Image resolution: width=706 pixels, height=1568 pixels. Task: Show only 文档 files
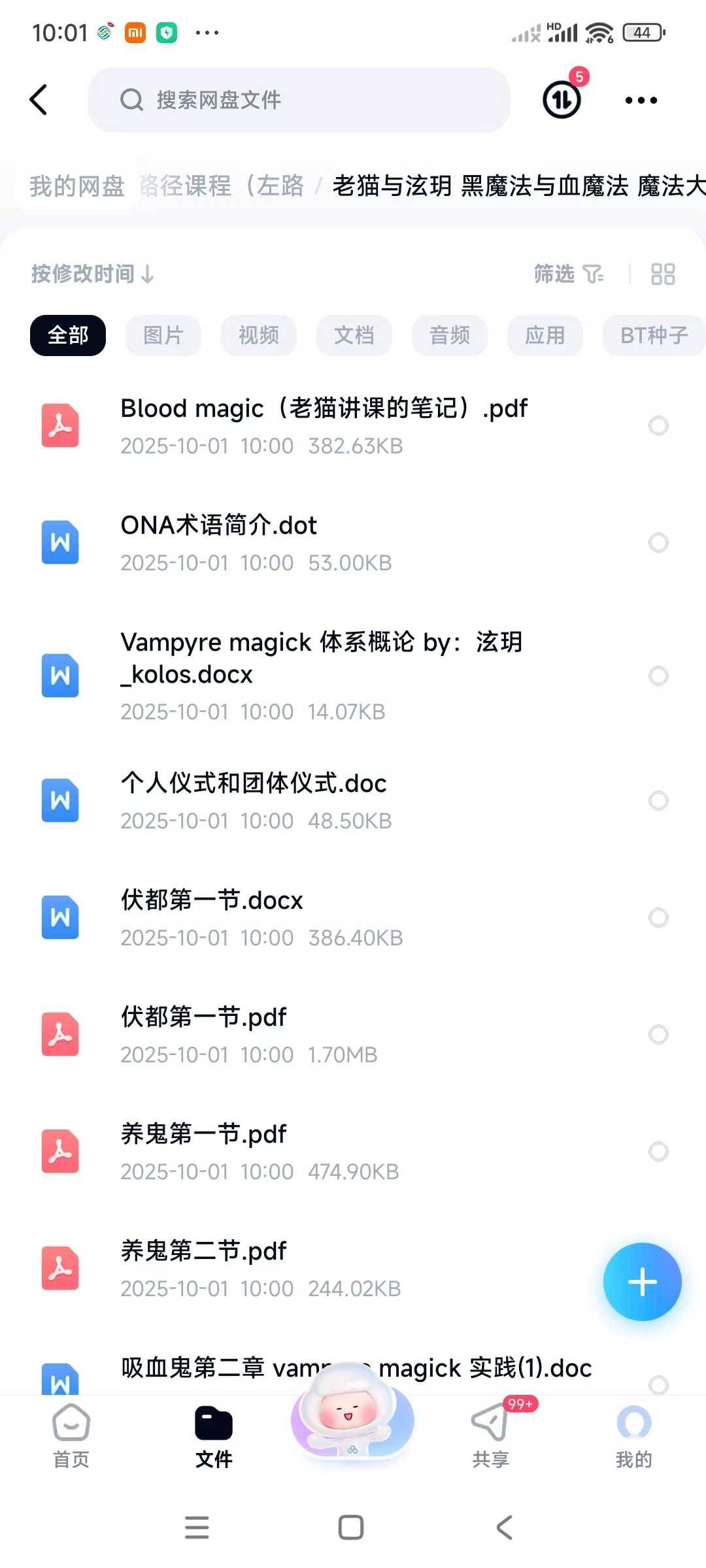pos(354,335)
